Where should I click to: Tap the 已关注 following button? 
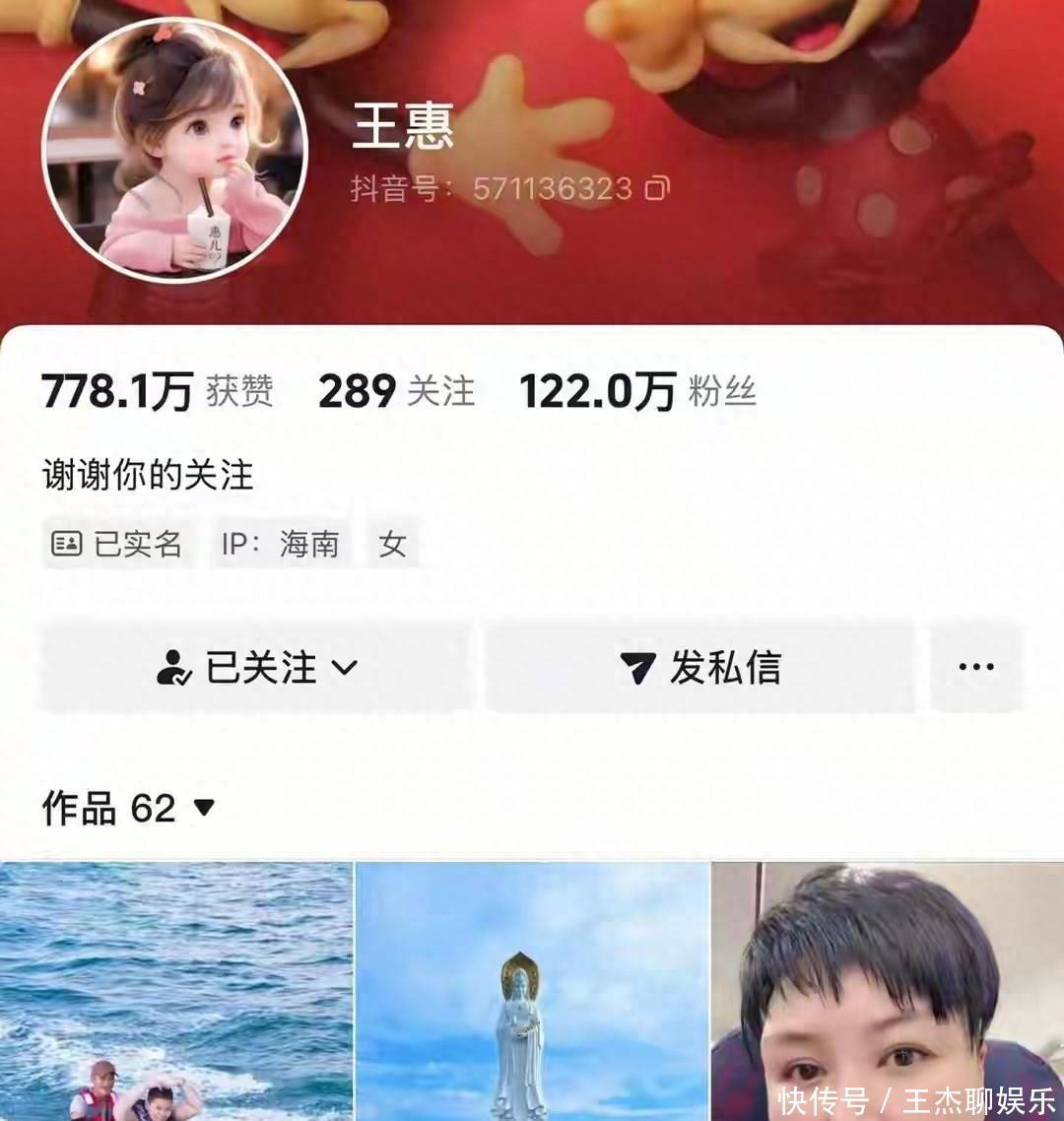point(256,667)
